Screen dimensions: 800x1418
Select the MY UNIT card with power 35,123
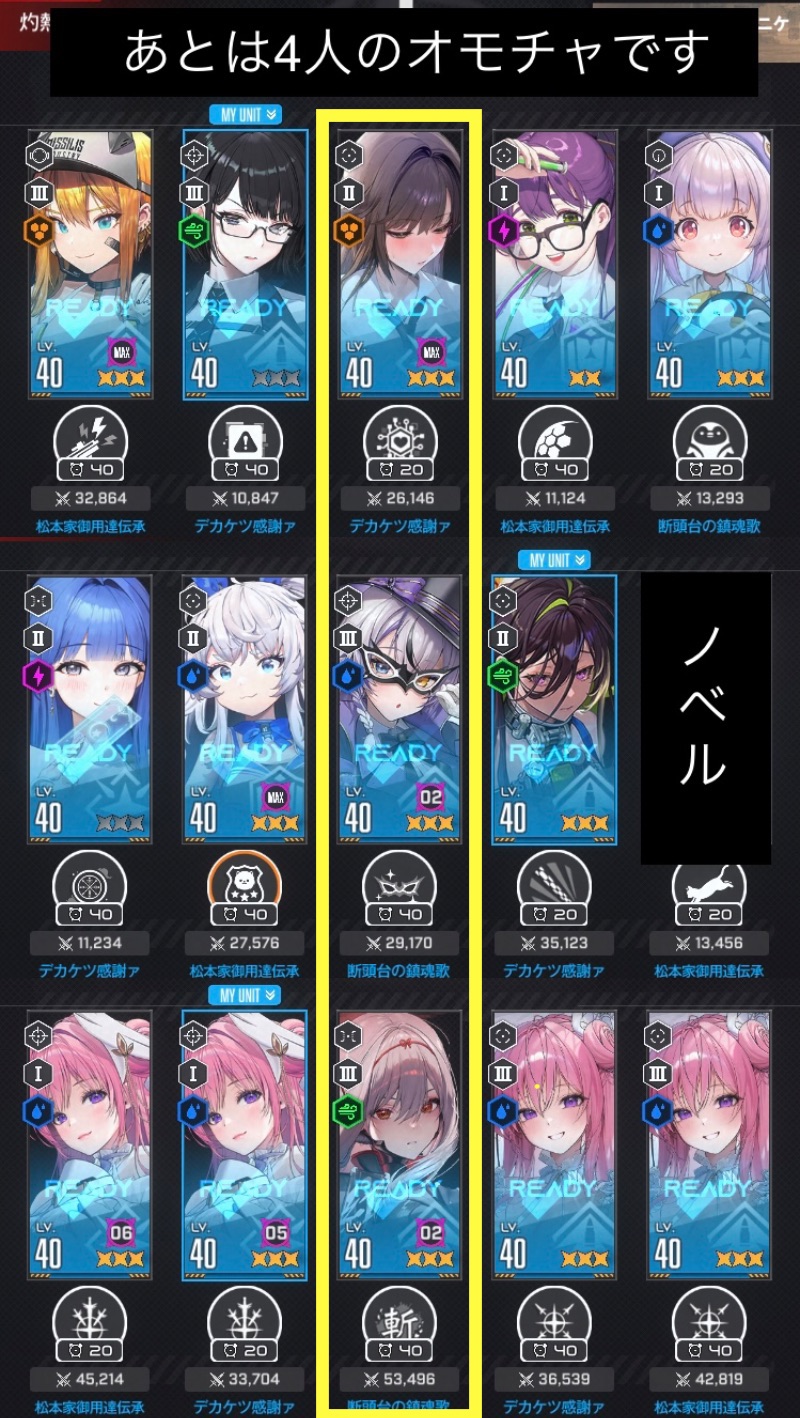(x=554, y=710)
